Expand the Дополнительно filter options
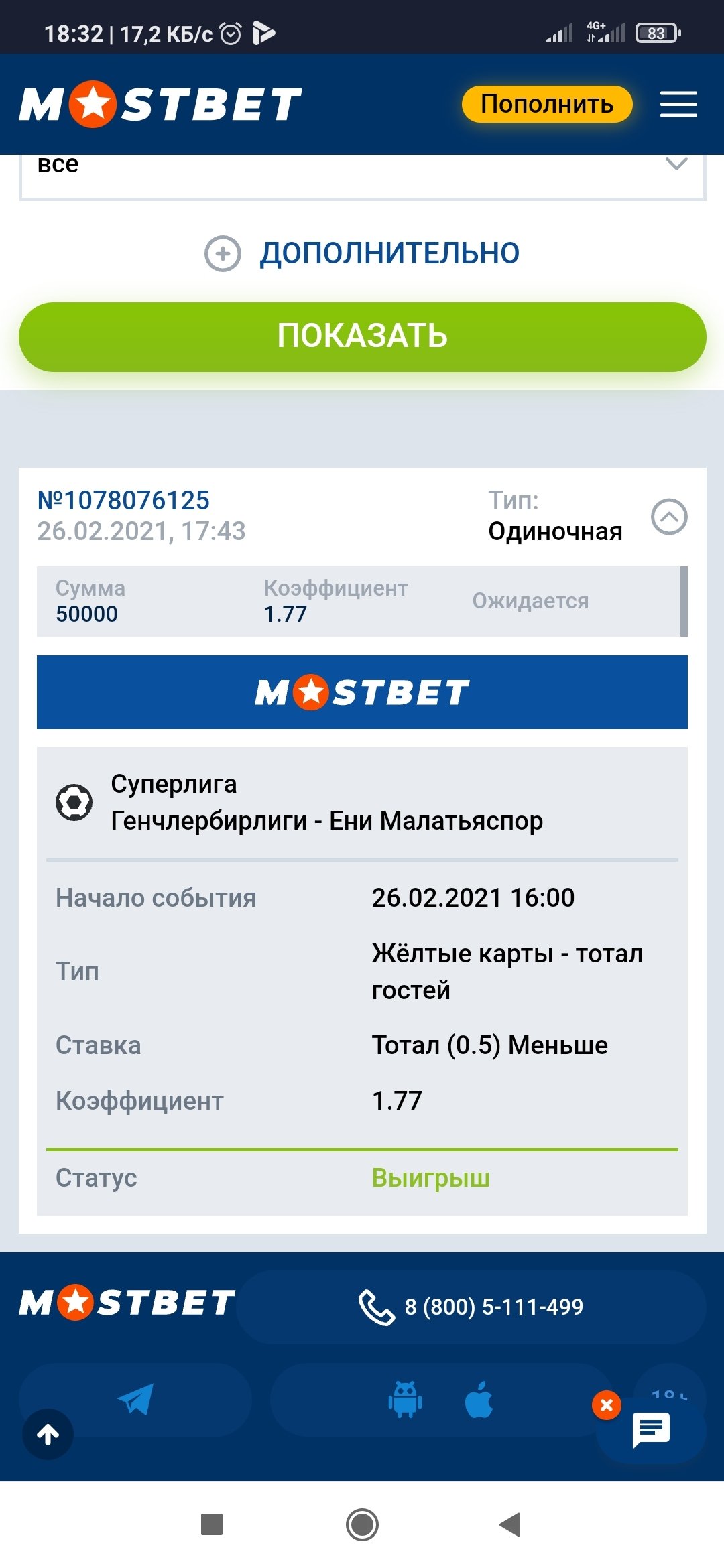Image resolution: width=724 pixels, height=1568 pixels. tap(362, 253)
